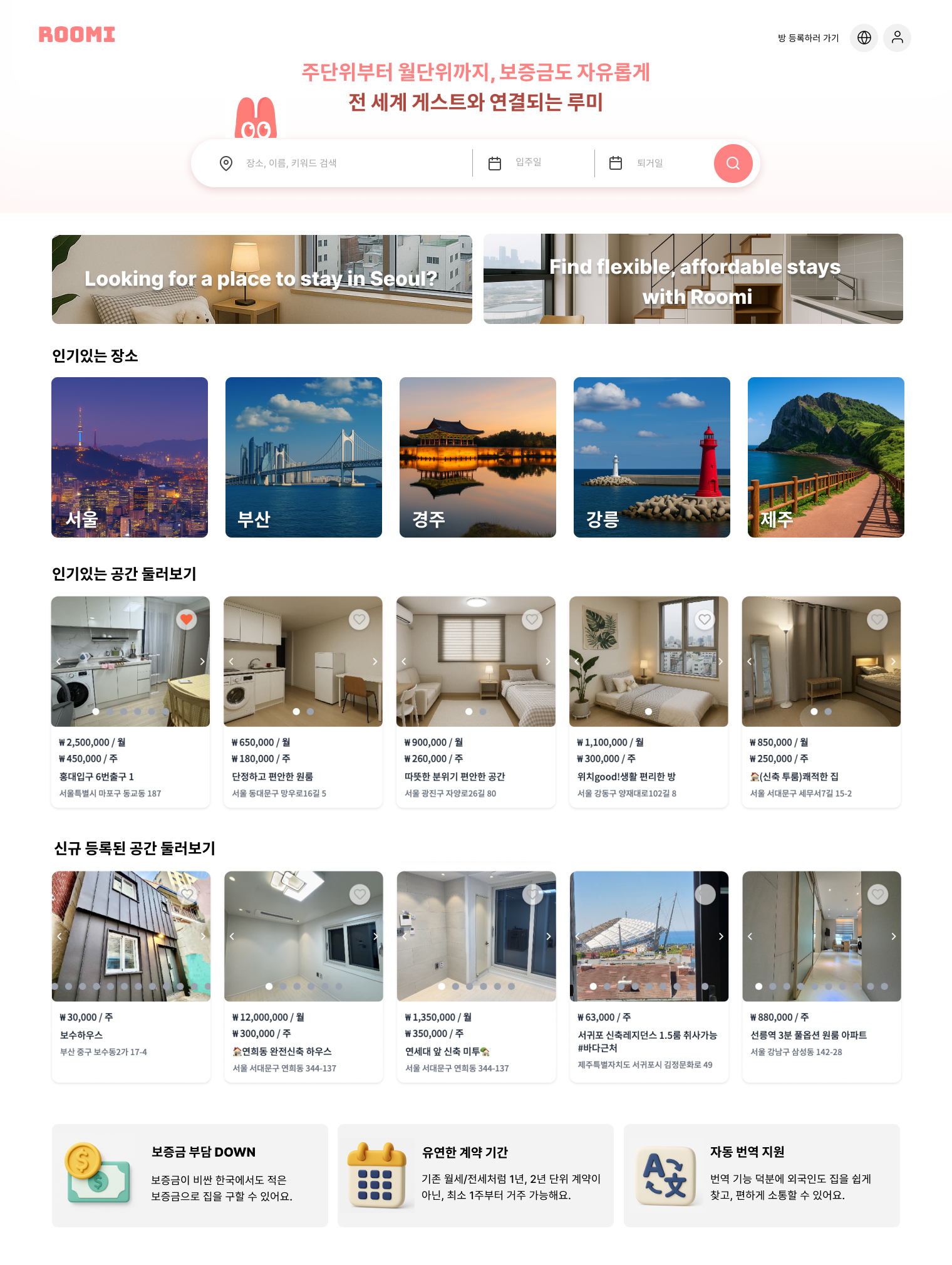Viewport: 952px width, 1265px height.
Task: Open the 제주 location tile
Action: [825, 457]
